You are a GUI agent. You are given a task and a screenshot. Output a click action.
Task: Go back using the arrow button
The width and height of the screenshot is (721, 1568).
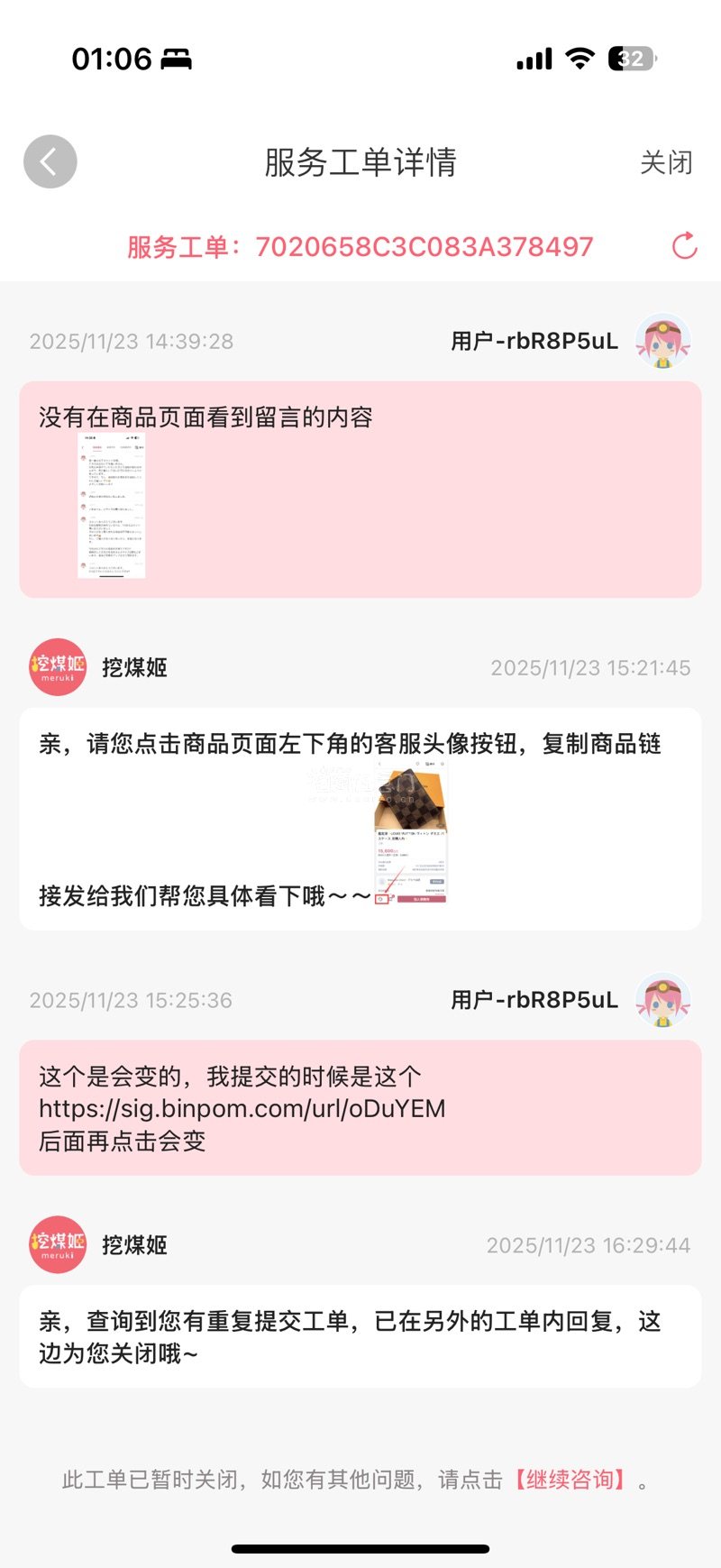(x=50, y=162)
